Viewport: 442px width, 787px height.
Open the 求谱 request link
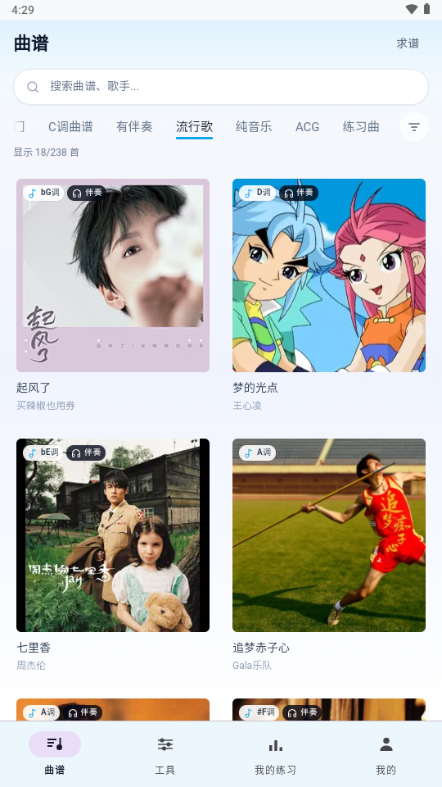tap(407, 44)
